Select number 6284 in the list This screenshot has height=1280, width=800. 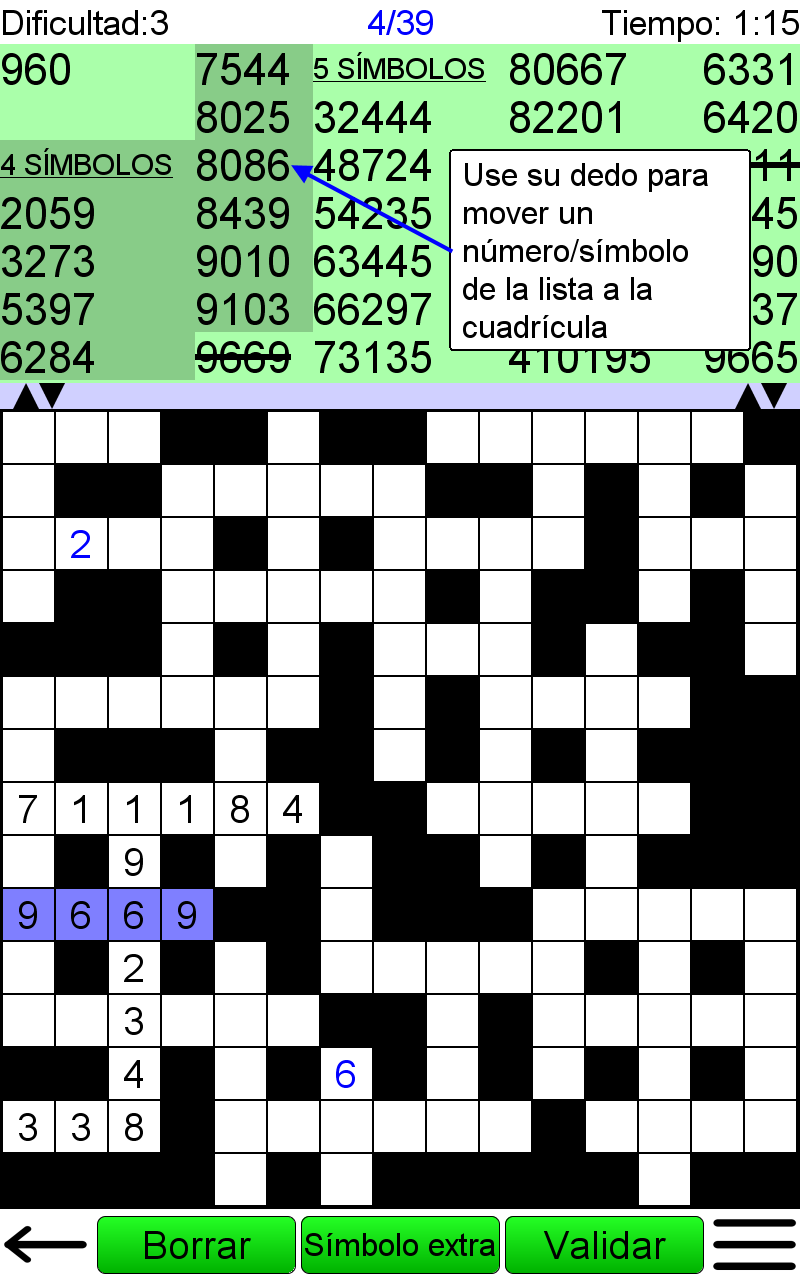49,358
